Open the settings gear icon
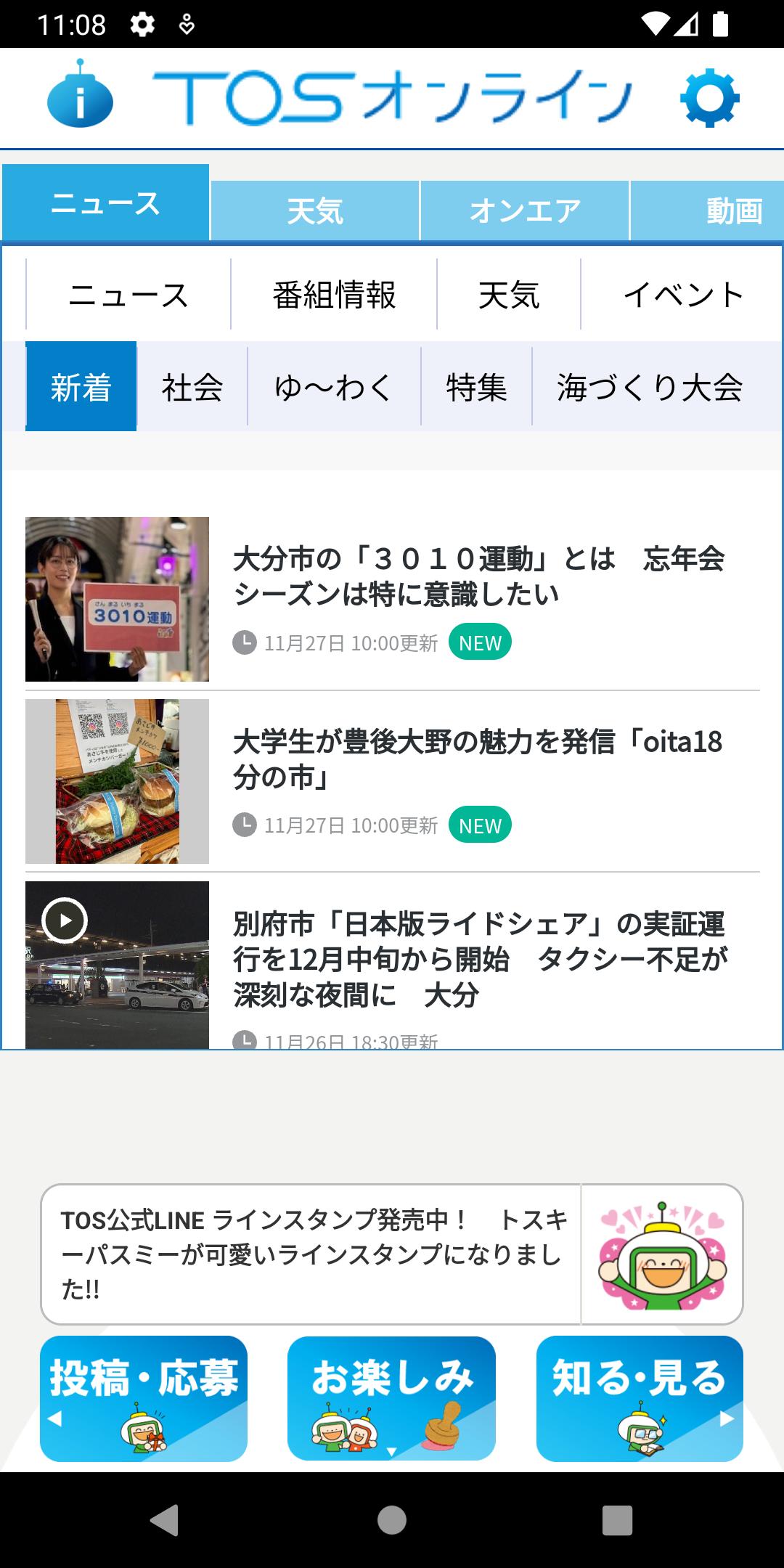The height and width of the screenshot is (1568, 784). [x=709, y=98]
